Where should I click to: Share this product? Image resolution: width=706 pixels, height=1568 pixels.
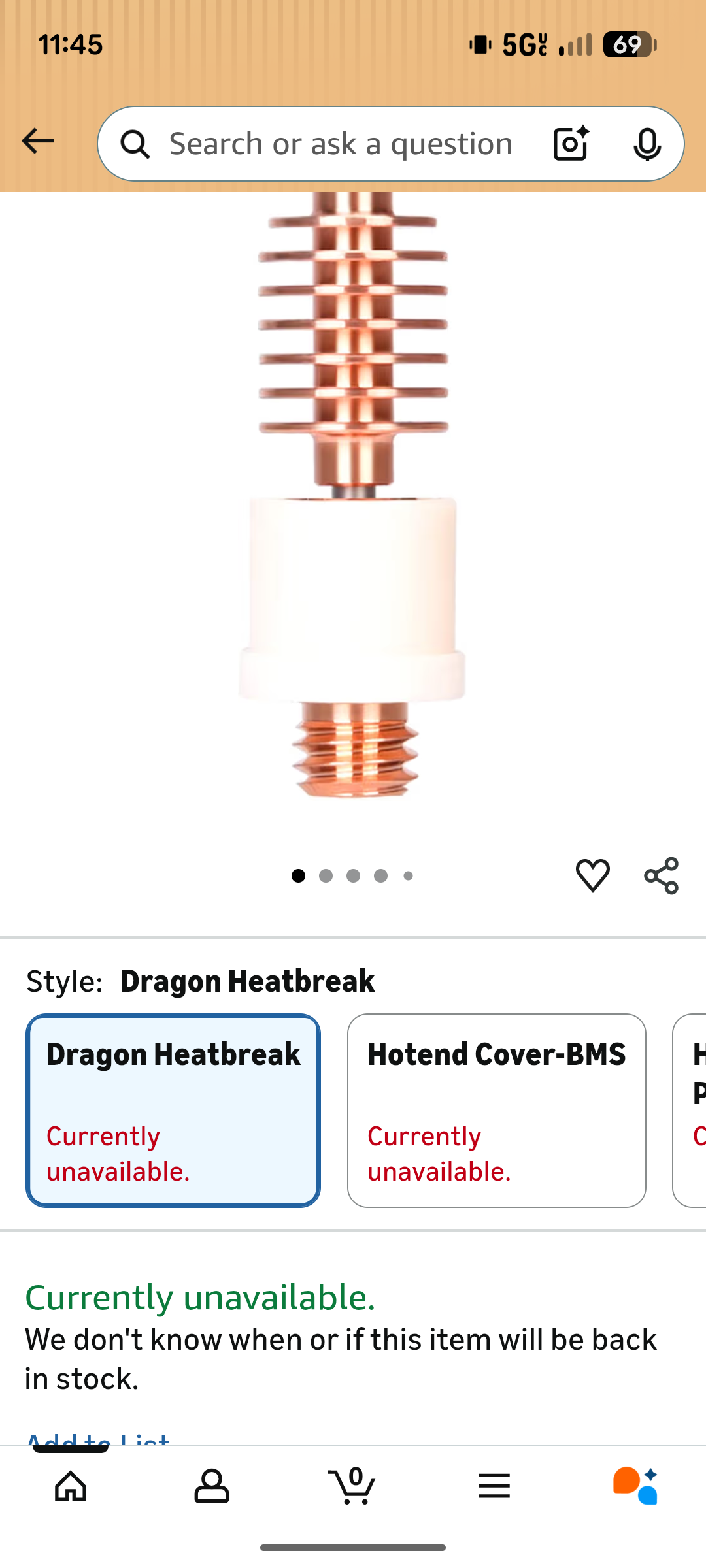(661, 875)
